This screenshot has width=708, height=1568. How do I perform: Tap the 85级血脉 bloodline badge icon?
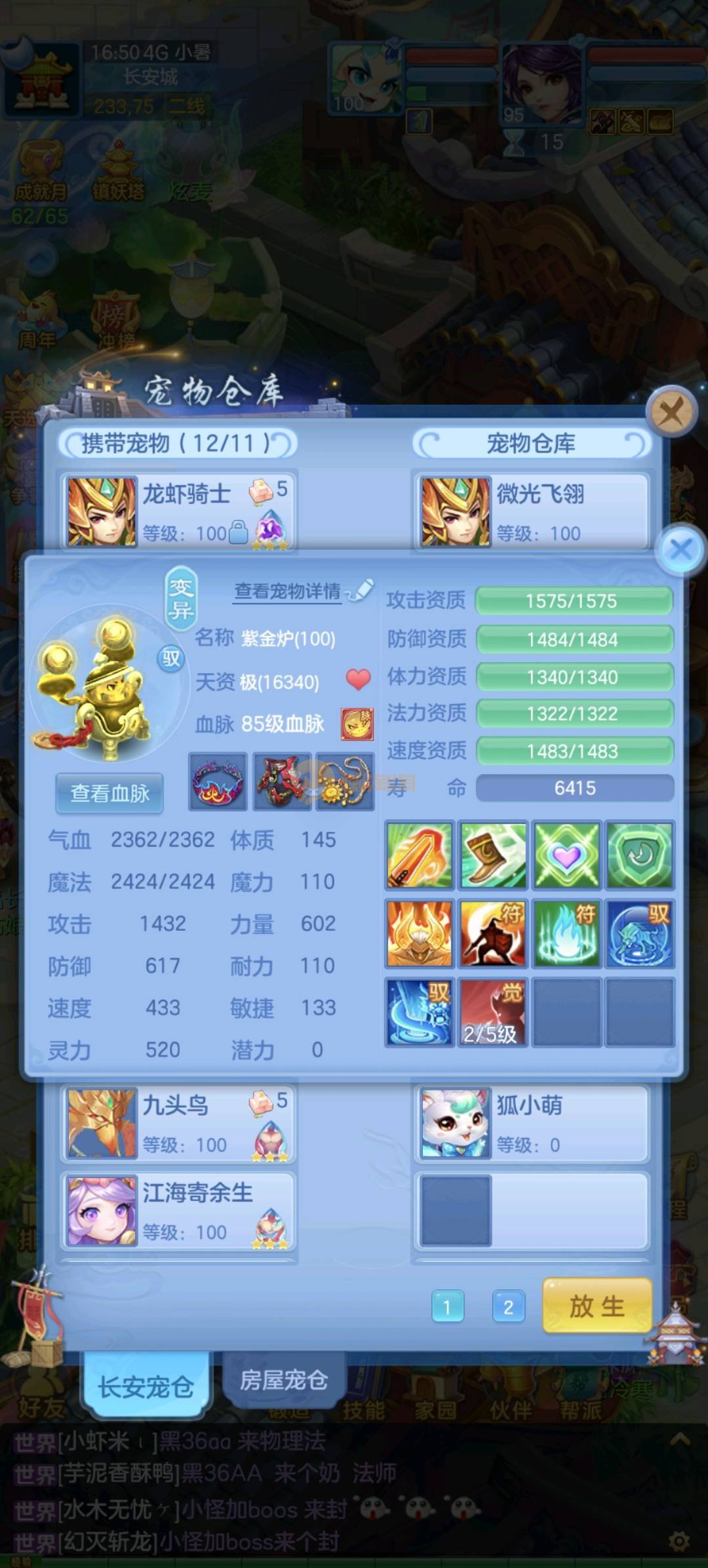[x=357, y=724]
